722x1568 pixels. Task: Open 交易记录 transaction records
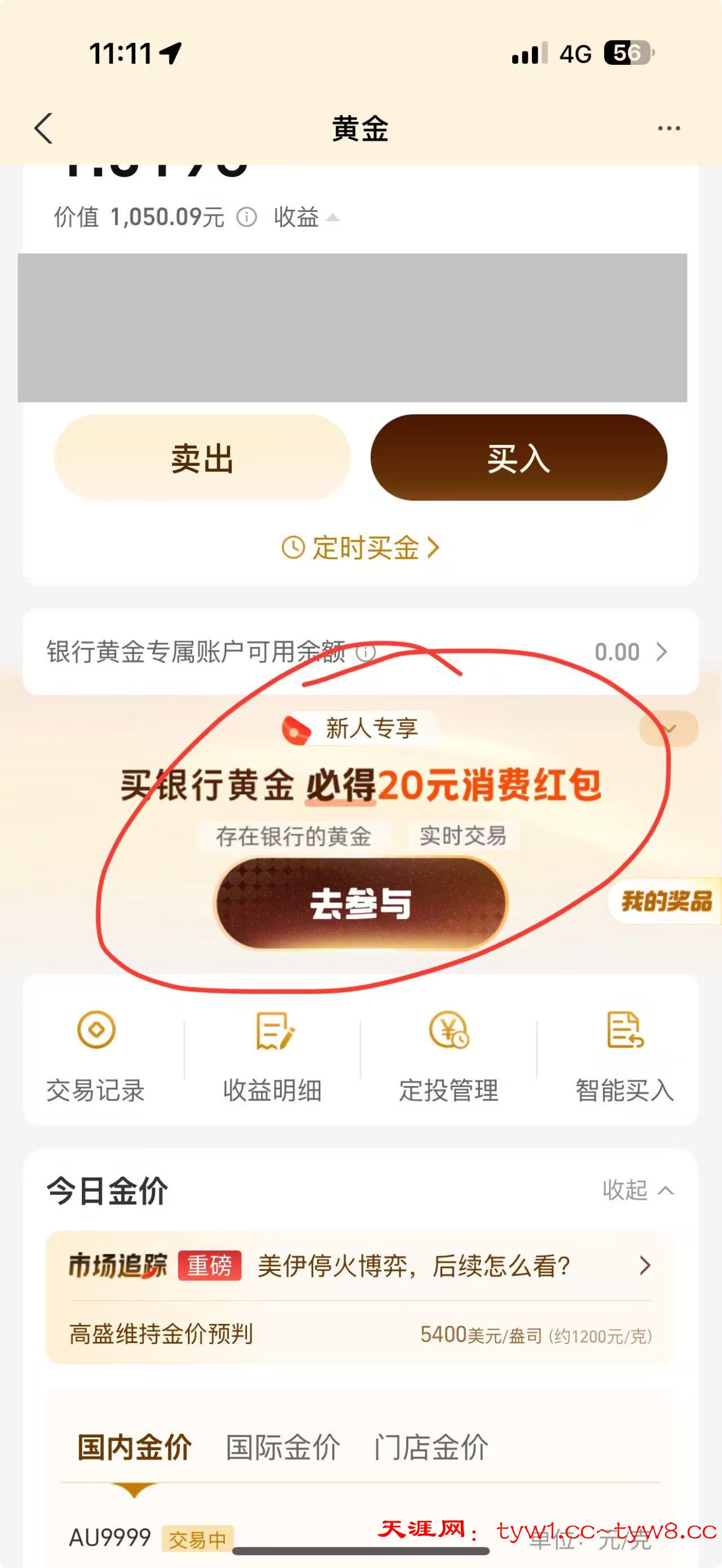[95, 1057]
